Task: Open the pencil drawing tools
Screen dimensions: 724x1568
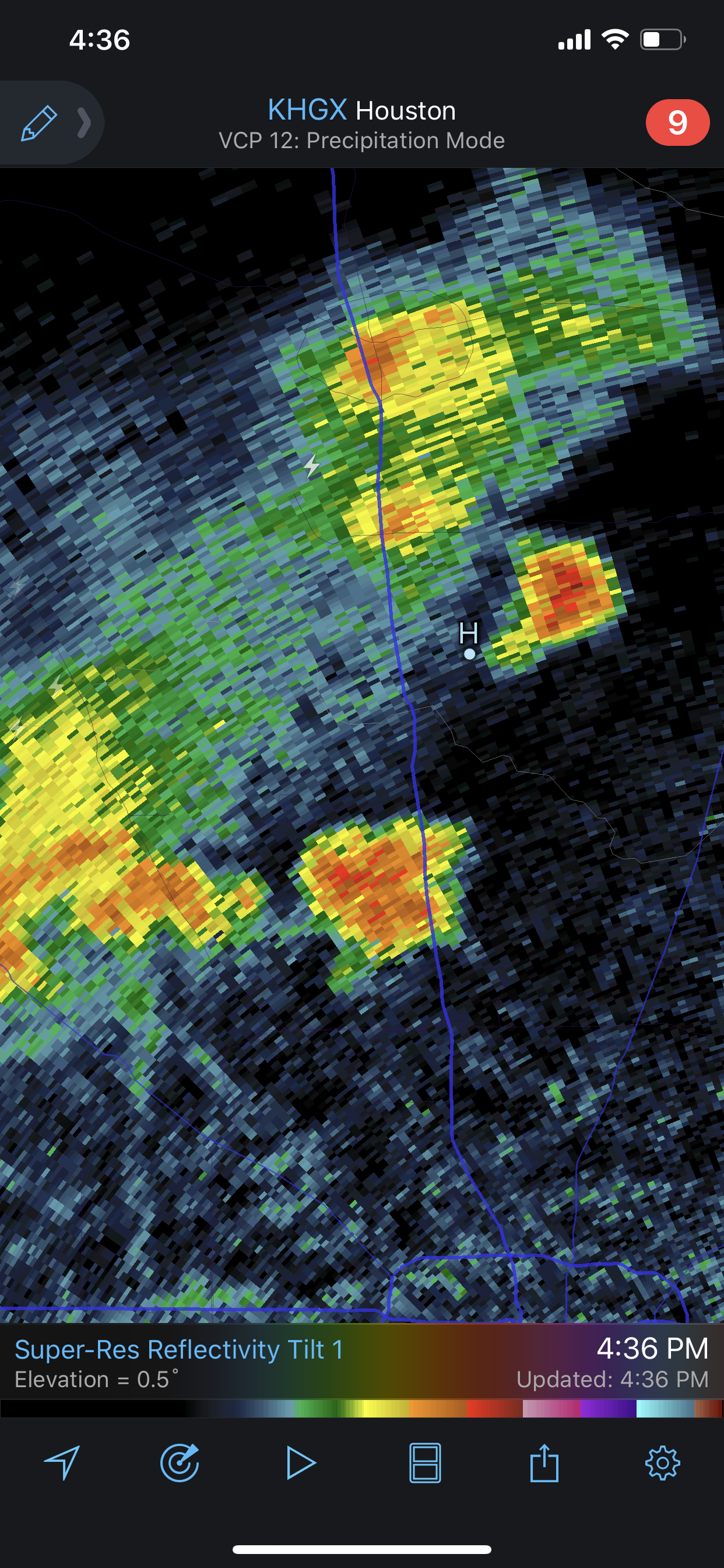Action: point(39,123)
